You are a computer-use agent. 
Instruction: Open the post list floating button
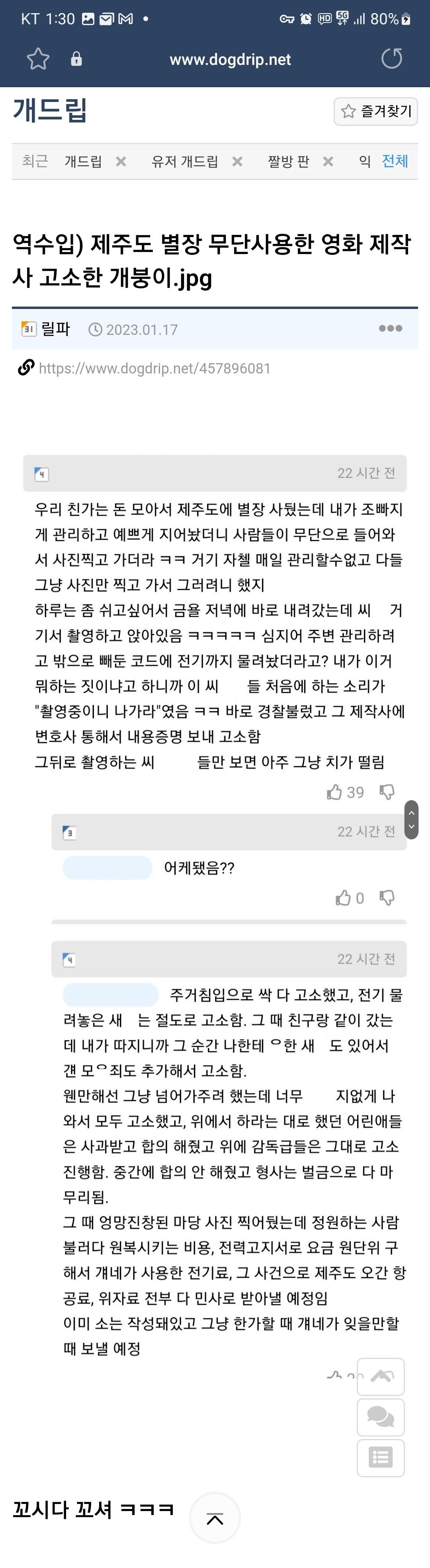[381, 1458]
